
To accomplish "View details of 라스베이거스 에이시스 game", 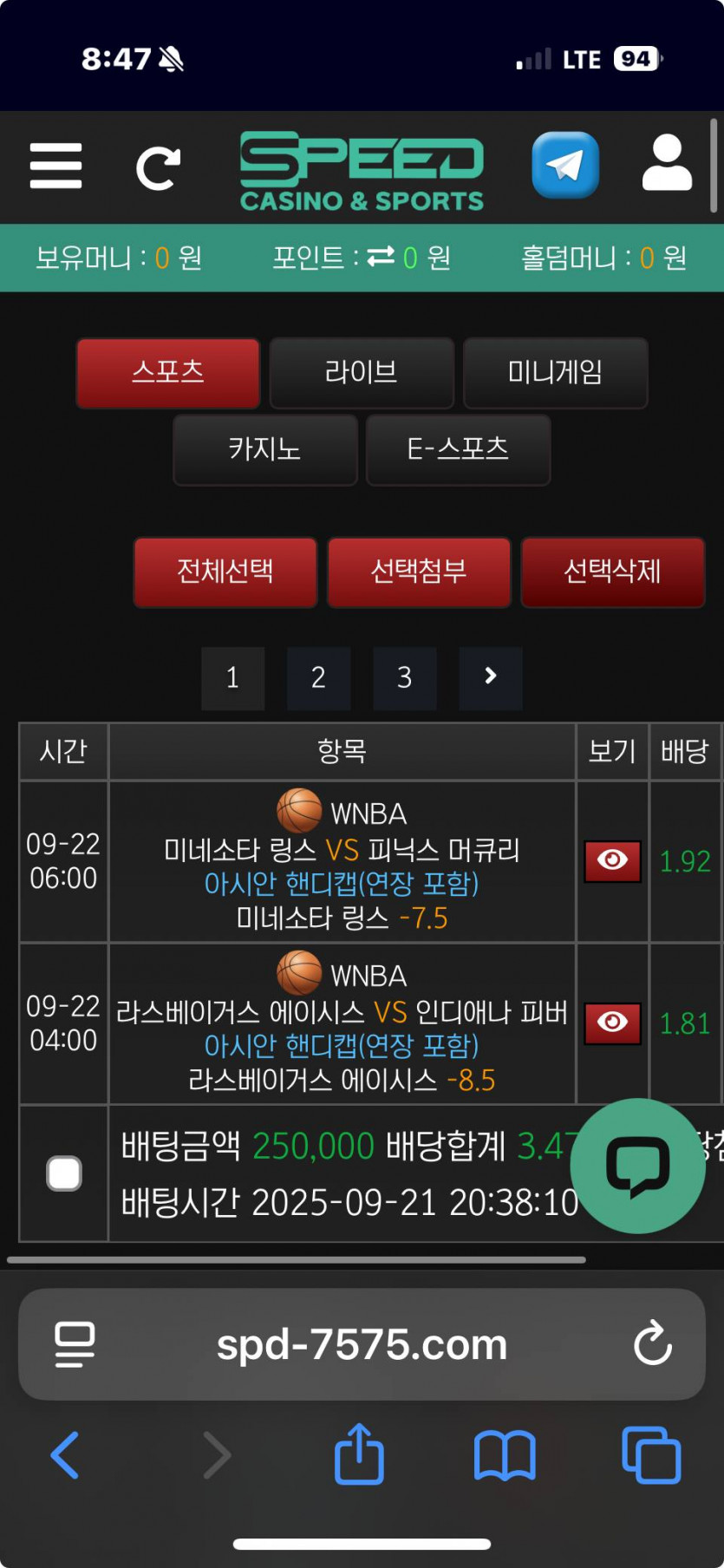I will (612, 1023).
